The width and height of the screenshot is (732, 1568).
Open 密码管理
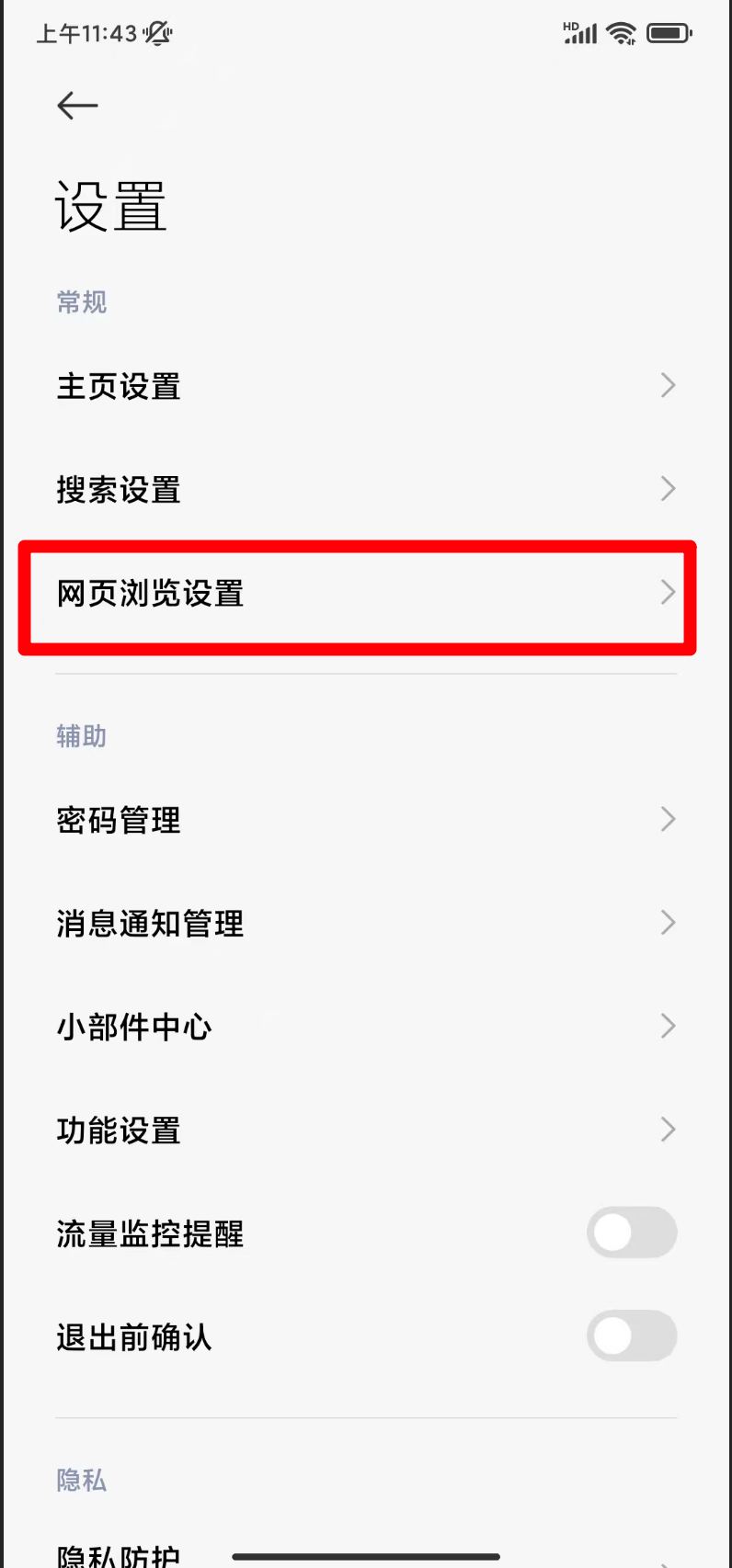point(366,820)
